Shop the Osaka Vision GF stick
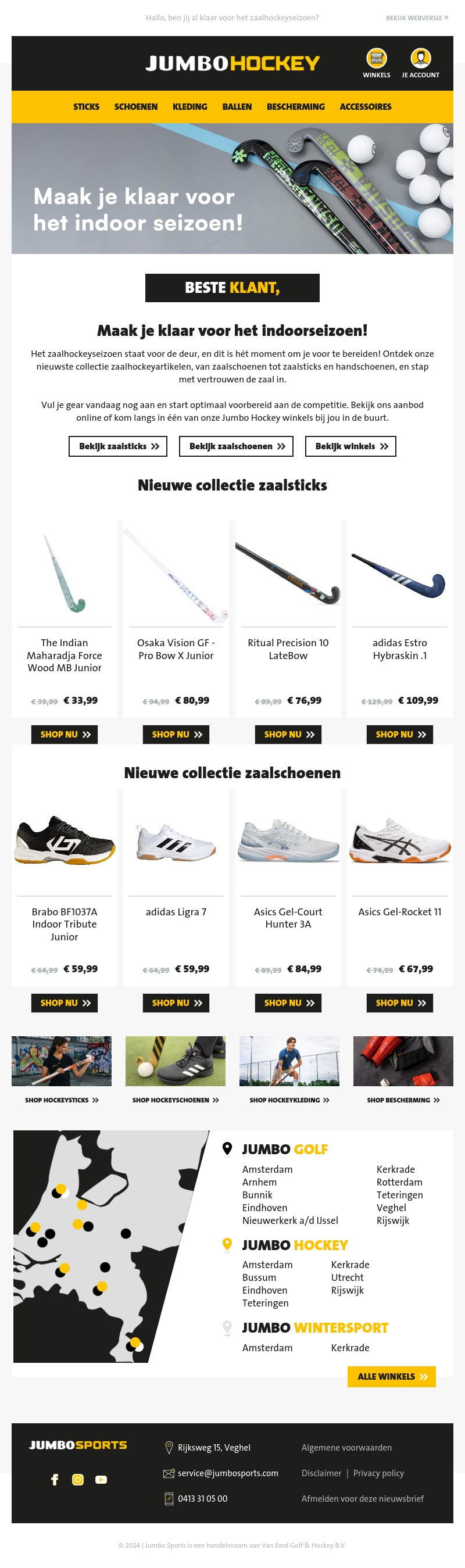The image size is (465, 1568). 176,735
